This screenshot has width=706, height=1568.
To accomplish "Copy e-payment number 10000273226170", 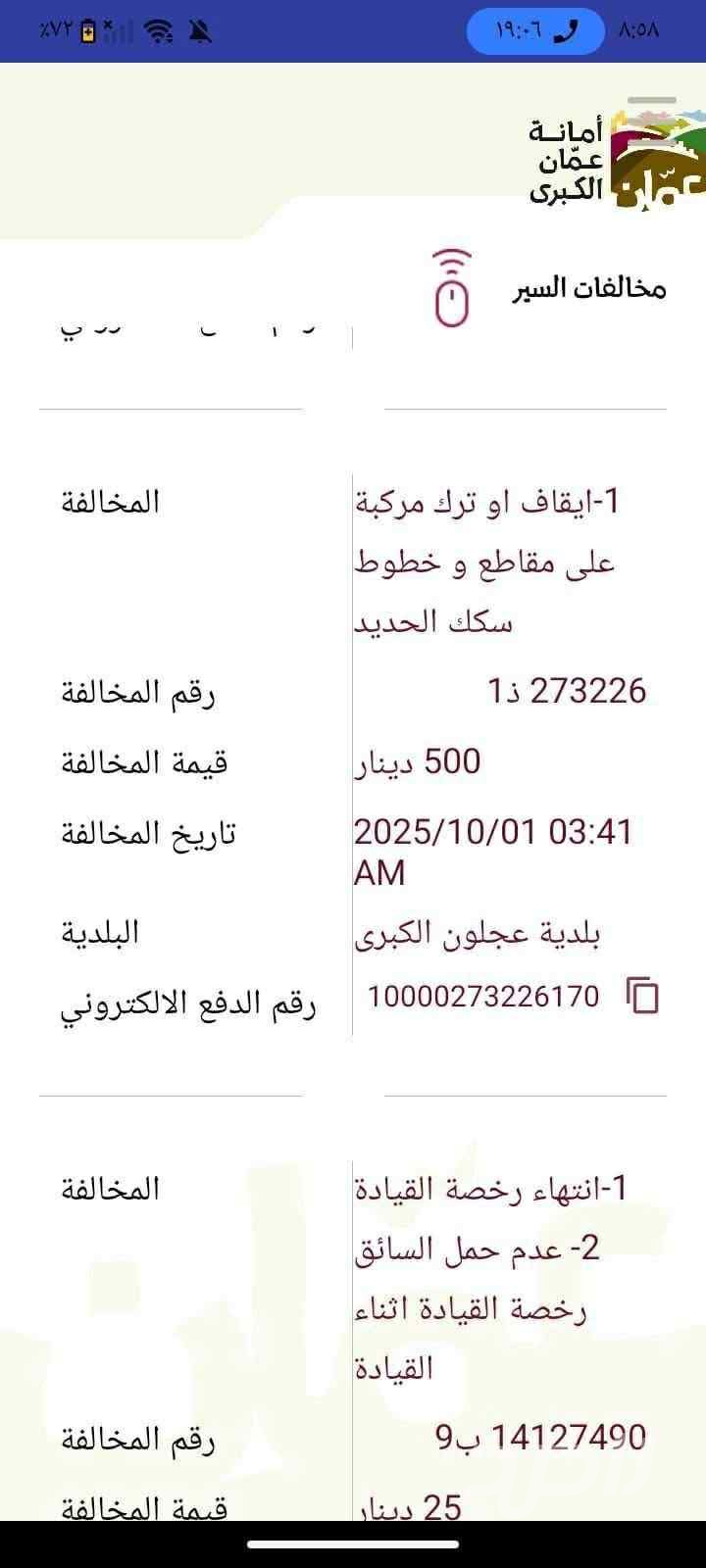I will [x=642, y=996].
